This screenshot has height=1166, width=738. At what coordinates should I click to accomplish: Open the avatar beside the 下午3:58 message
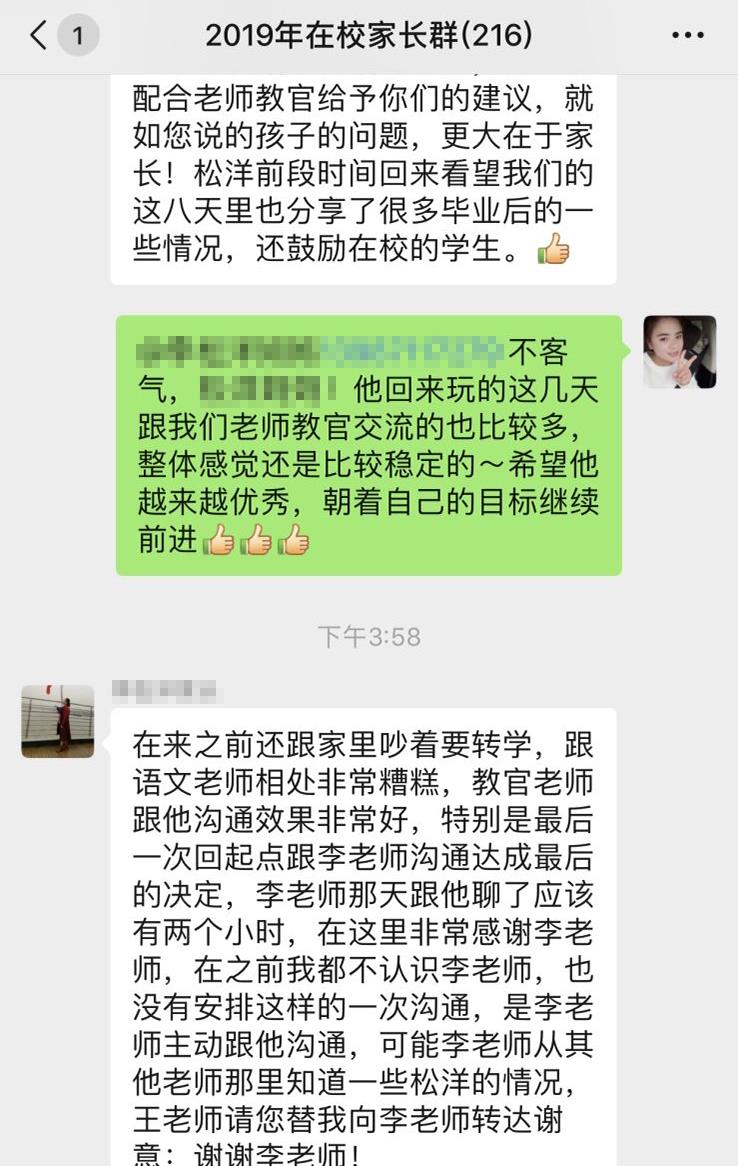coord(58,721)
